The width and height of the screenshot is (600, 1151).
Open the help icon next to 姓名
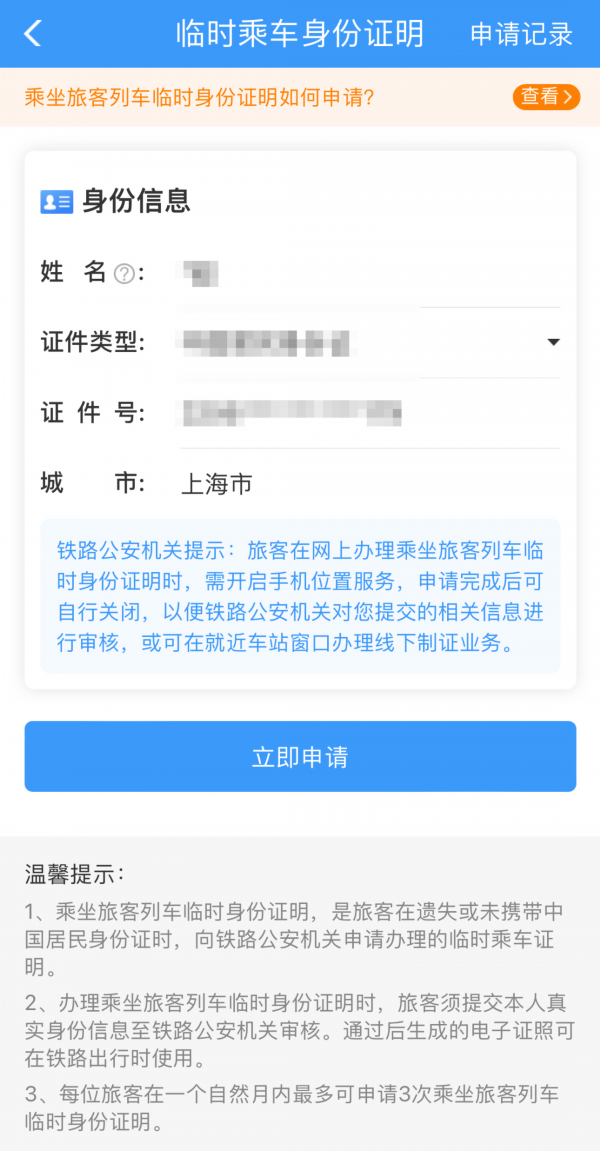124,274
